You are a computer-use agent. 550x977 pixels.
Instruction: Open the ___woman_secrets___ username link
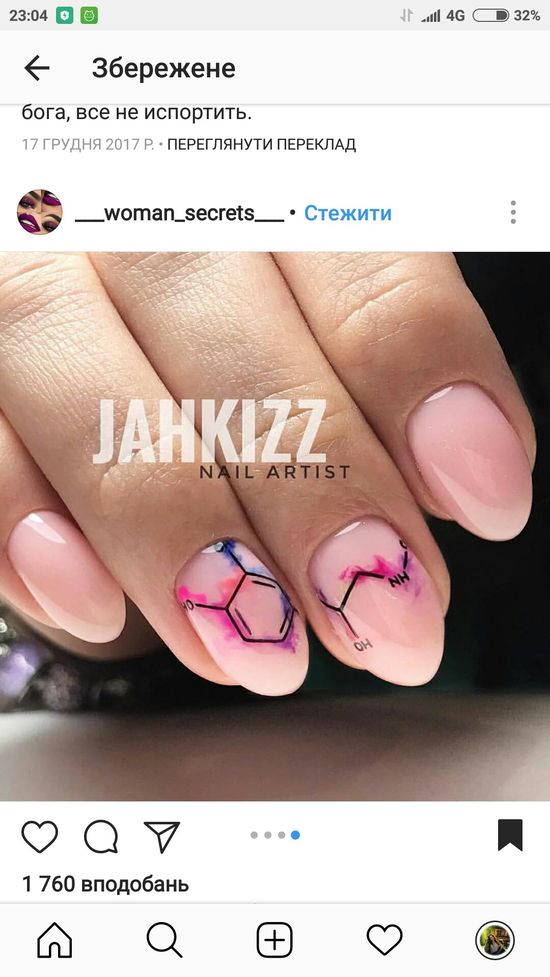pos(179,213)
